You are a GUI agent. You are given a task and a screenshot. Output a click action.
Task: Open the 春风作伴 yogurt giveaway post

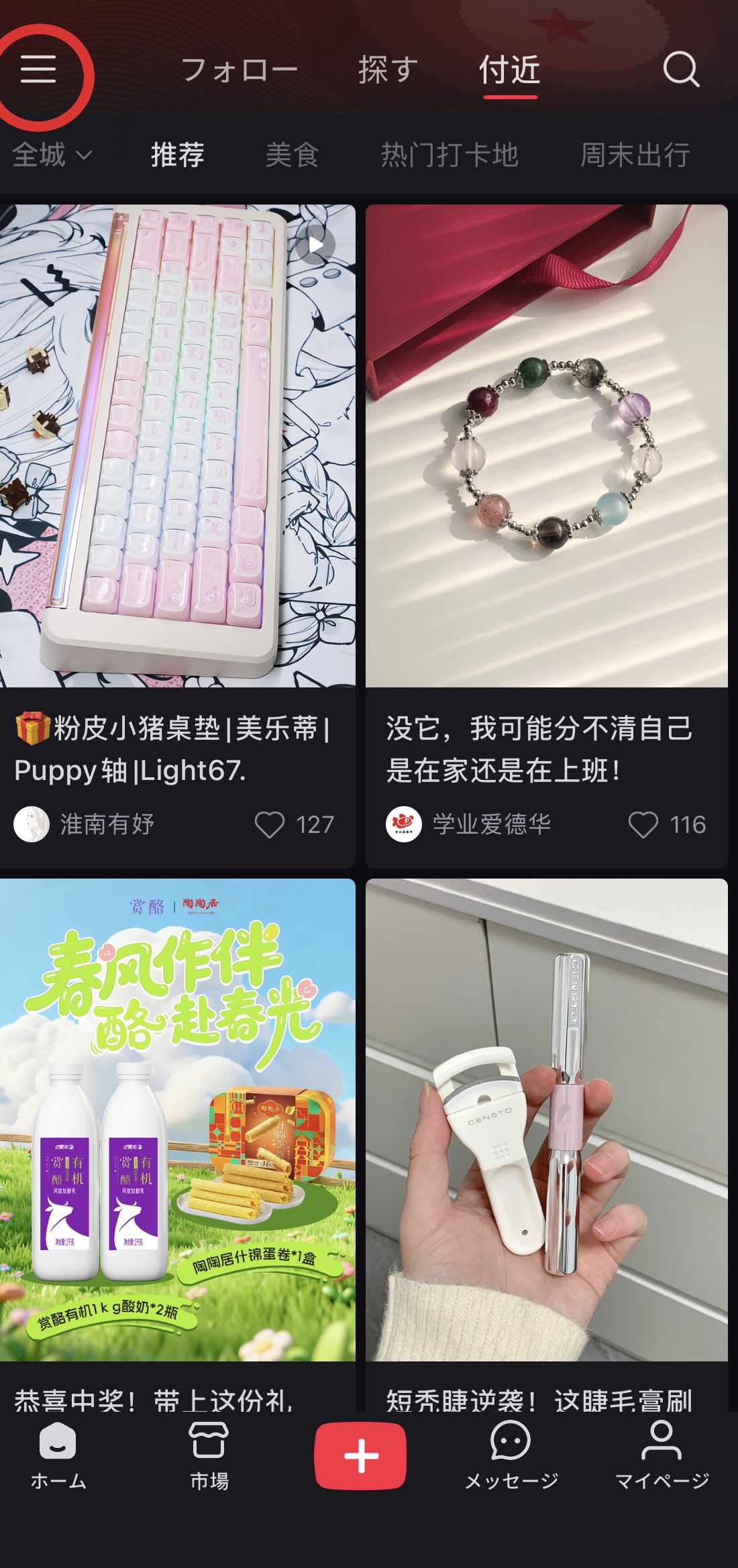pos(177,1120)
